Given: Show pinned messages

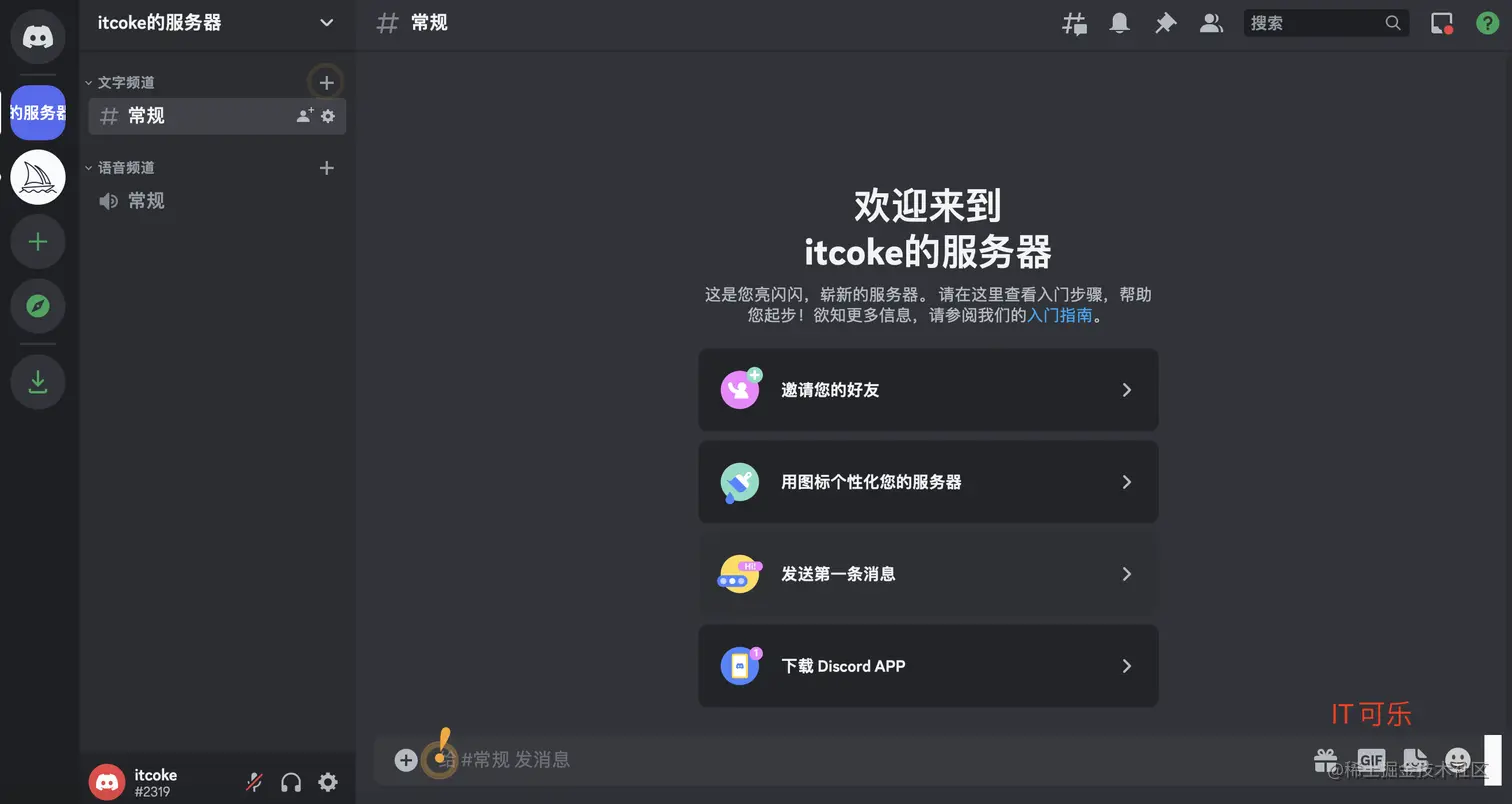Looking at the screenshot, I should click(1165, 23).
